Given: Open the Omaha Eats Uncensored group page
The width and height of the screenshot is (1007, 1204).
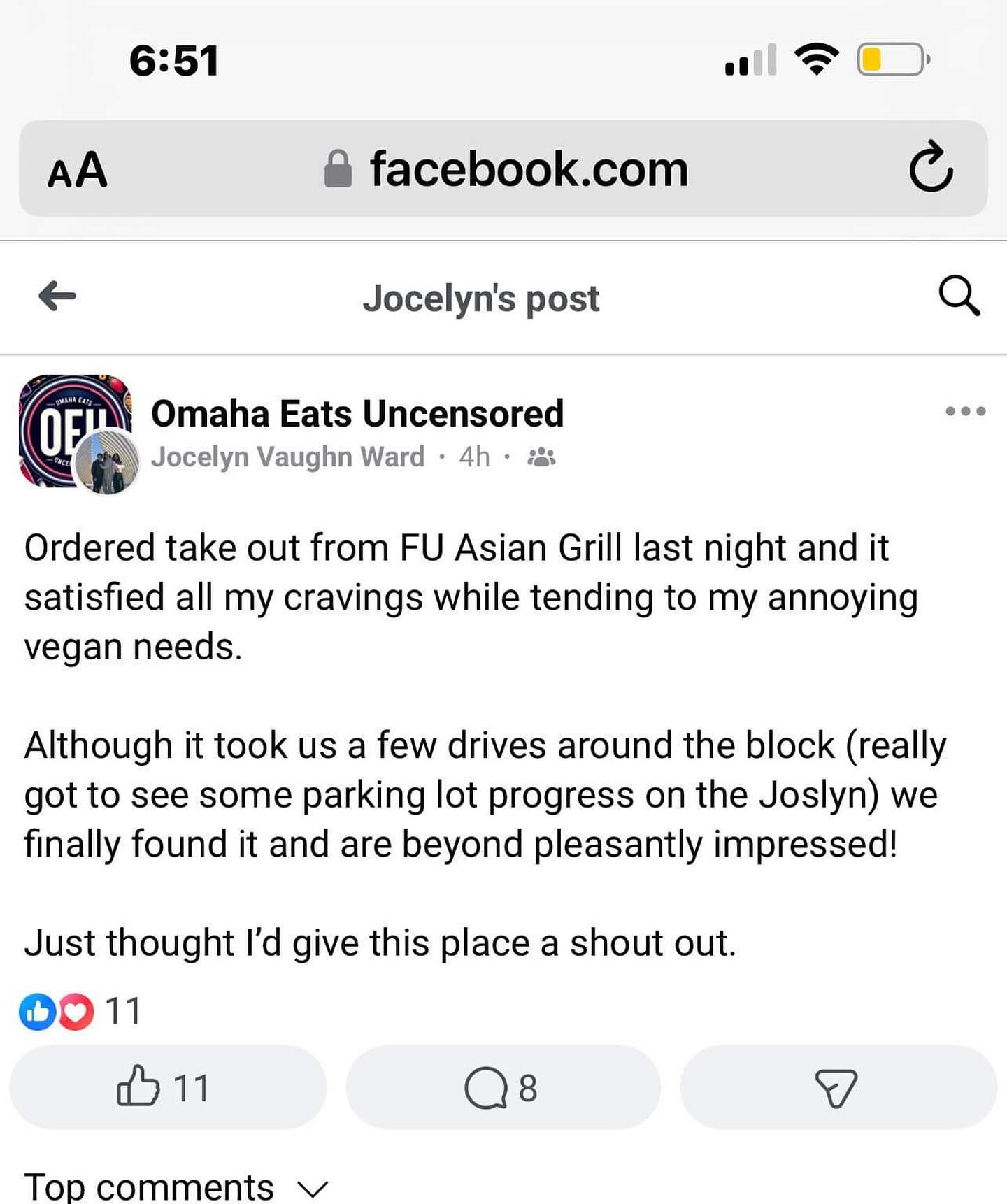Looking at the screenshot, I should click(357, 413).
